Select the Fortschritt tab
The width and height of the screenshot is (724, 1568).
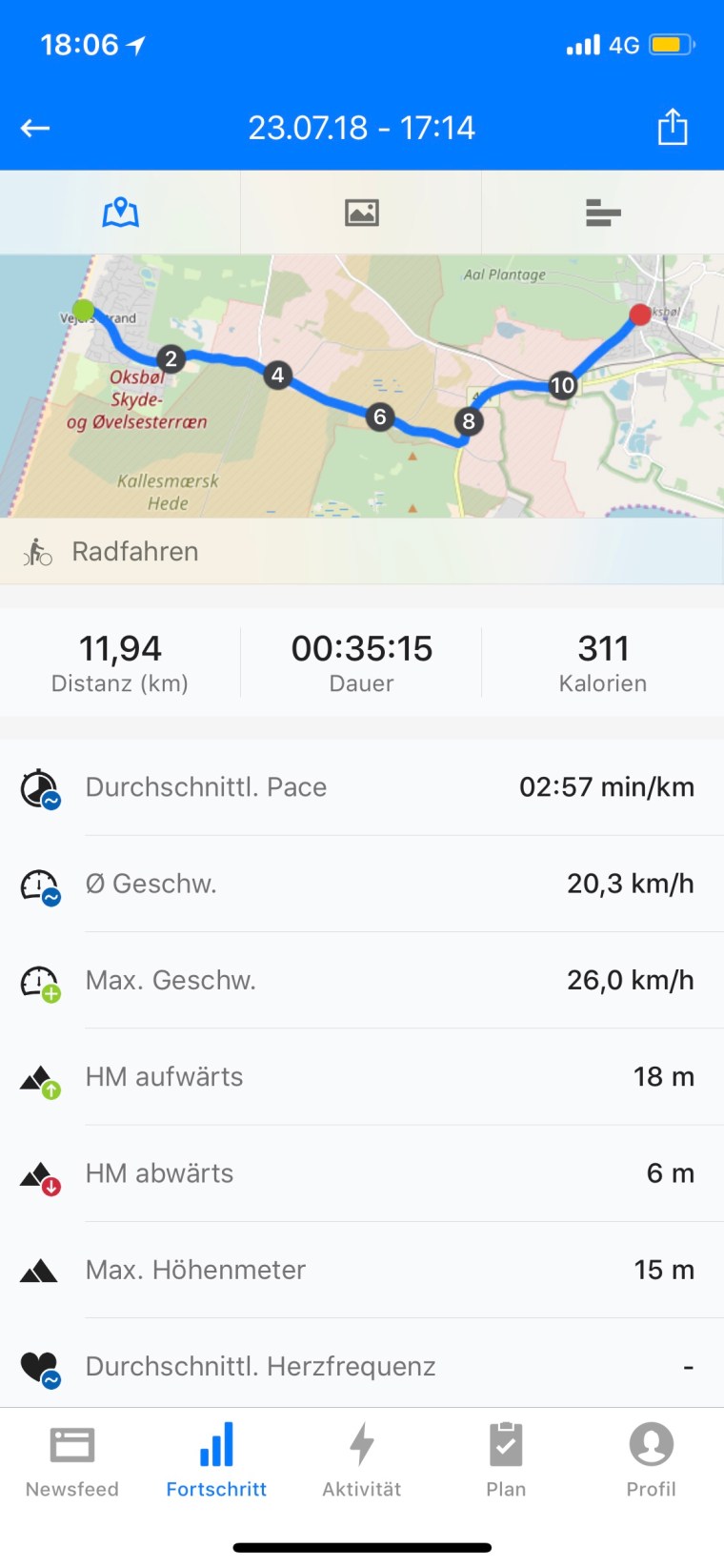216,1460
